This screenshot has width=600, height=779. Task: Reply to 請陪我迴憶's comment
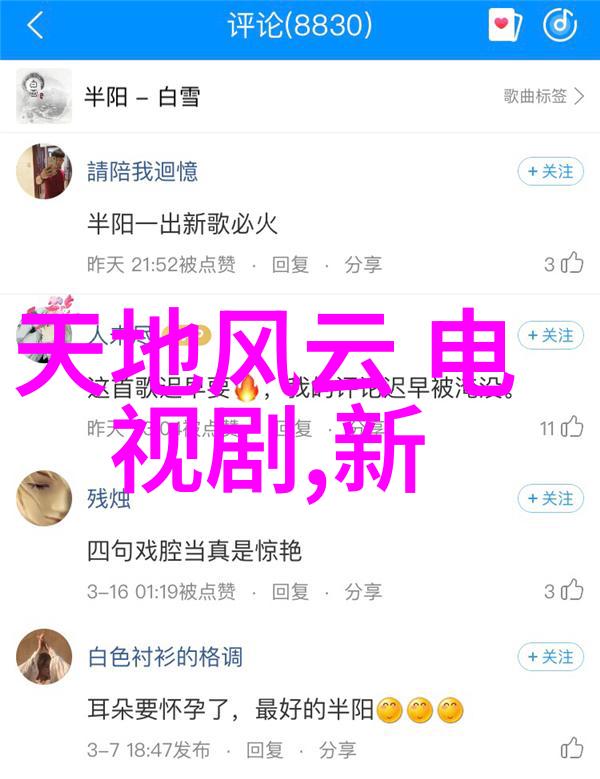pyautogui.click(x=290, y=264)
